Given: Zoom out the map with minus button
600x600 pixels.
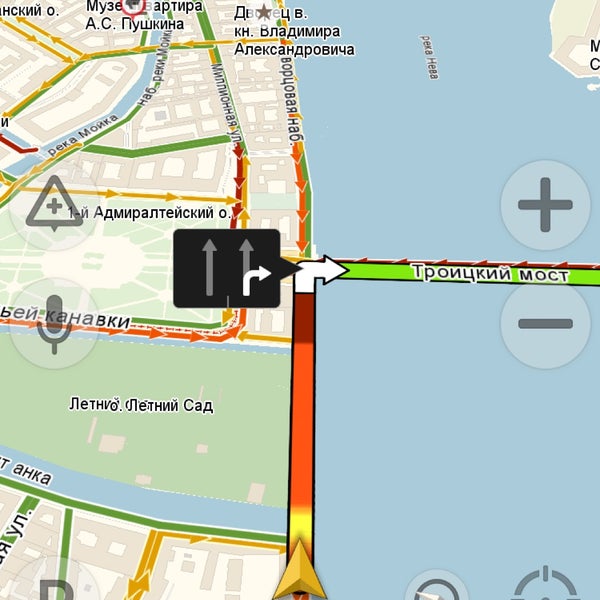Looking at the screenshot, I should (x=545, y=324).
